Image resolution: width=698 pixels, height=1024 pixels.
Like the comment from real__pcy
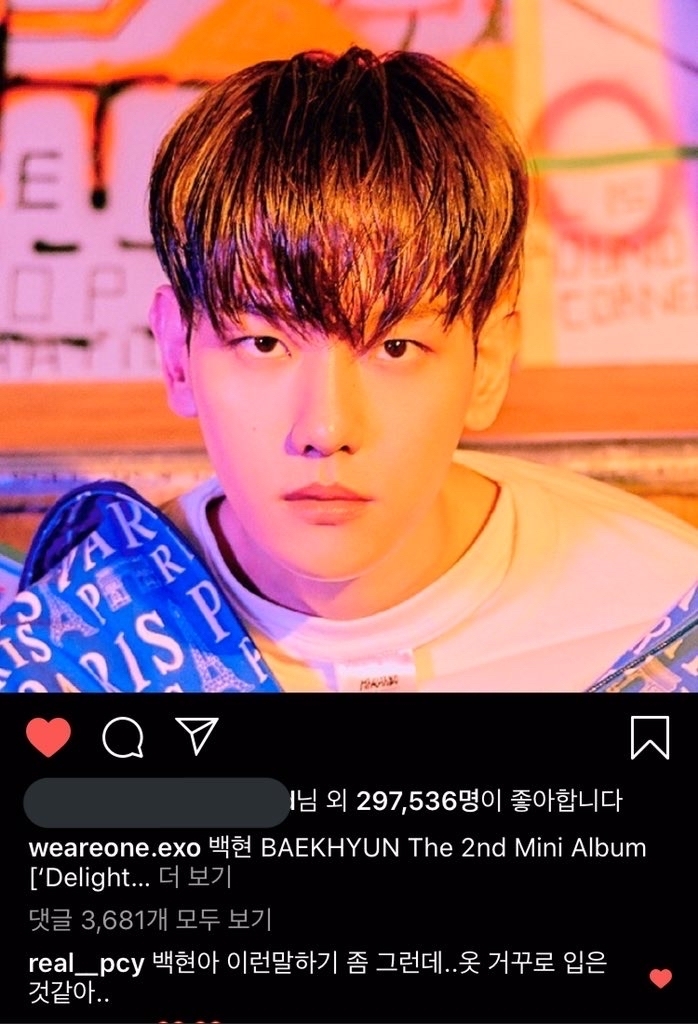[661, 978]
